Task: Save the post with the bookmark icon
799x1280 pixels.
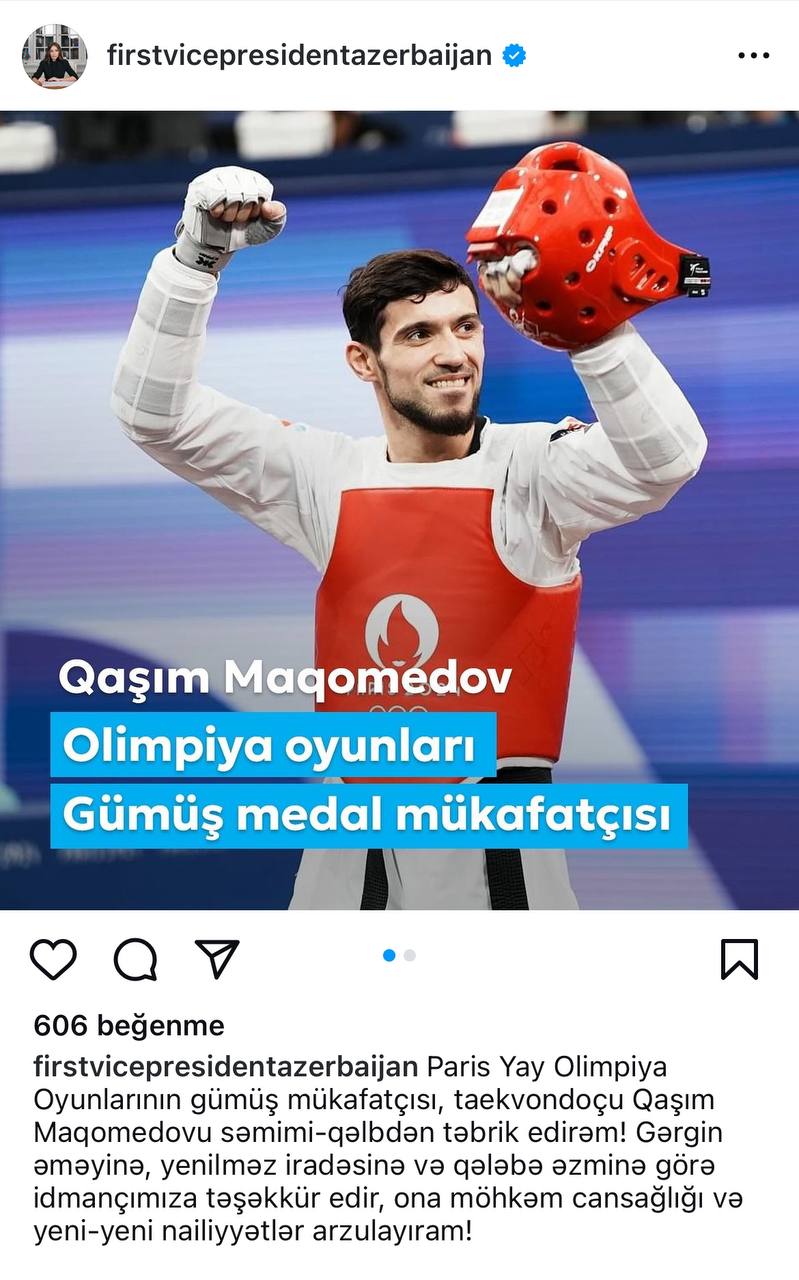Action: (739, 960)
